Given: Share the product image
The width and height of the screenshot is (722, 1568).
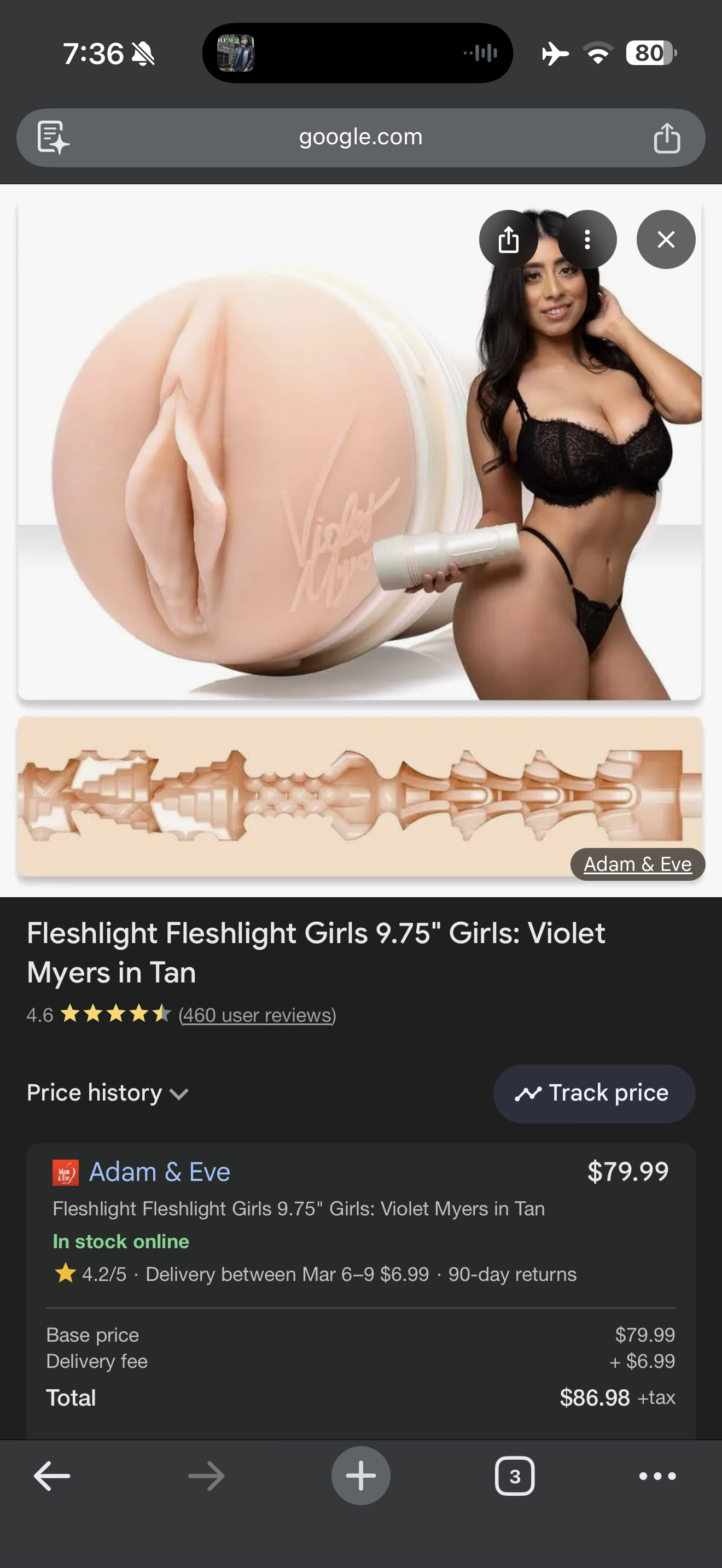Looking at the screenshot, I should click(509, 239).
